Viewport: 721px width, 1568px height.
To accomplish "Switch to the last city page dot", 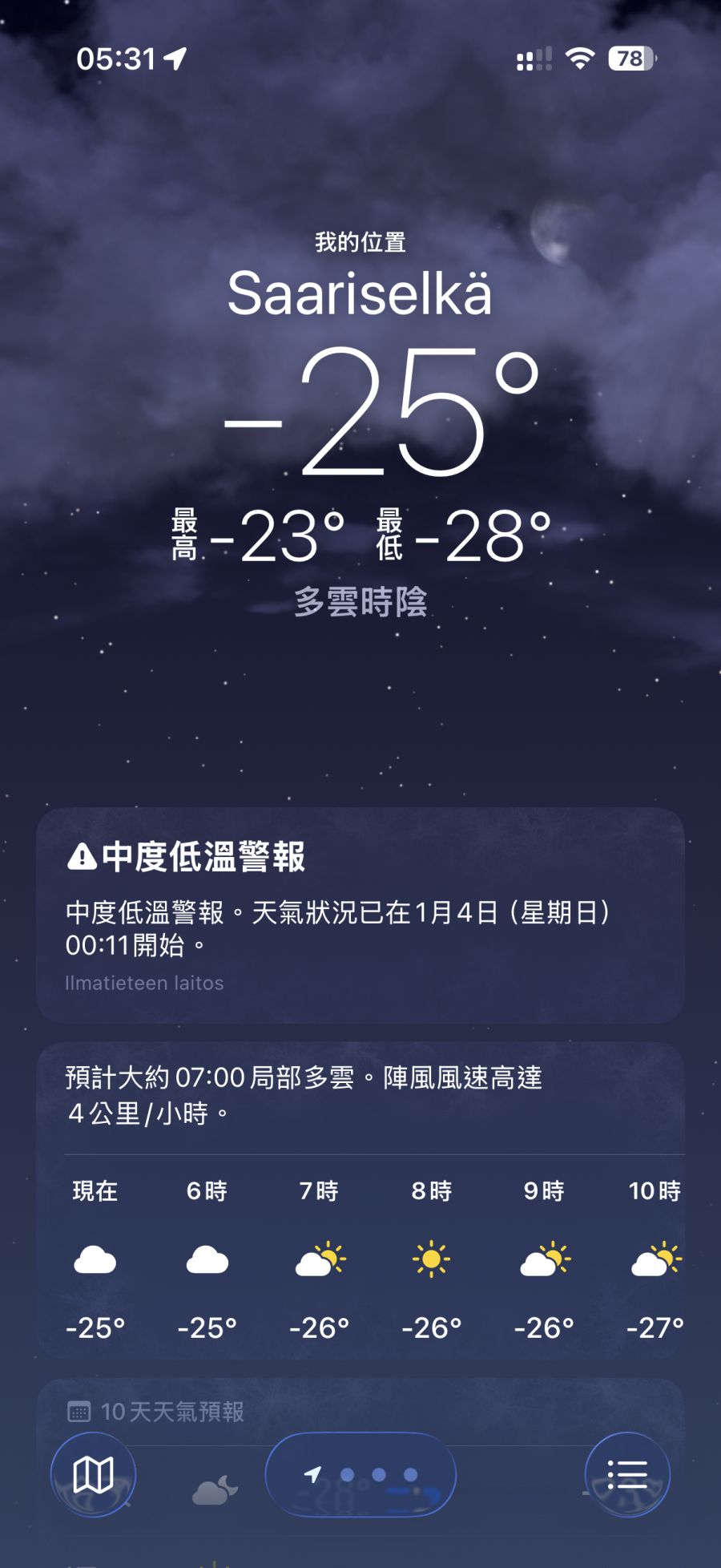I will pos(411,1476).
